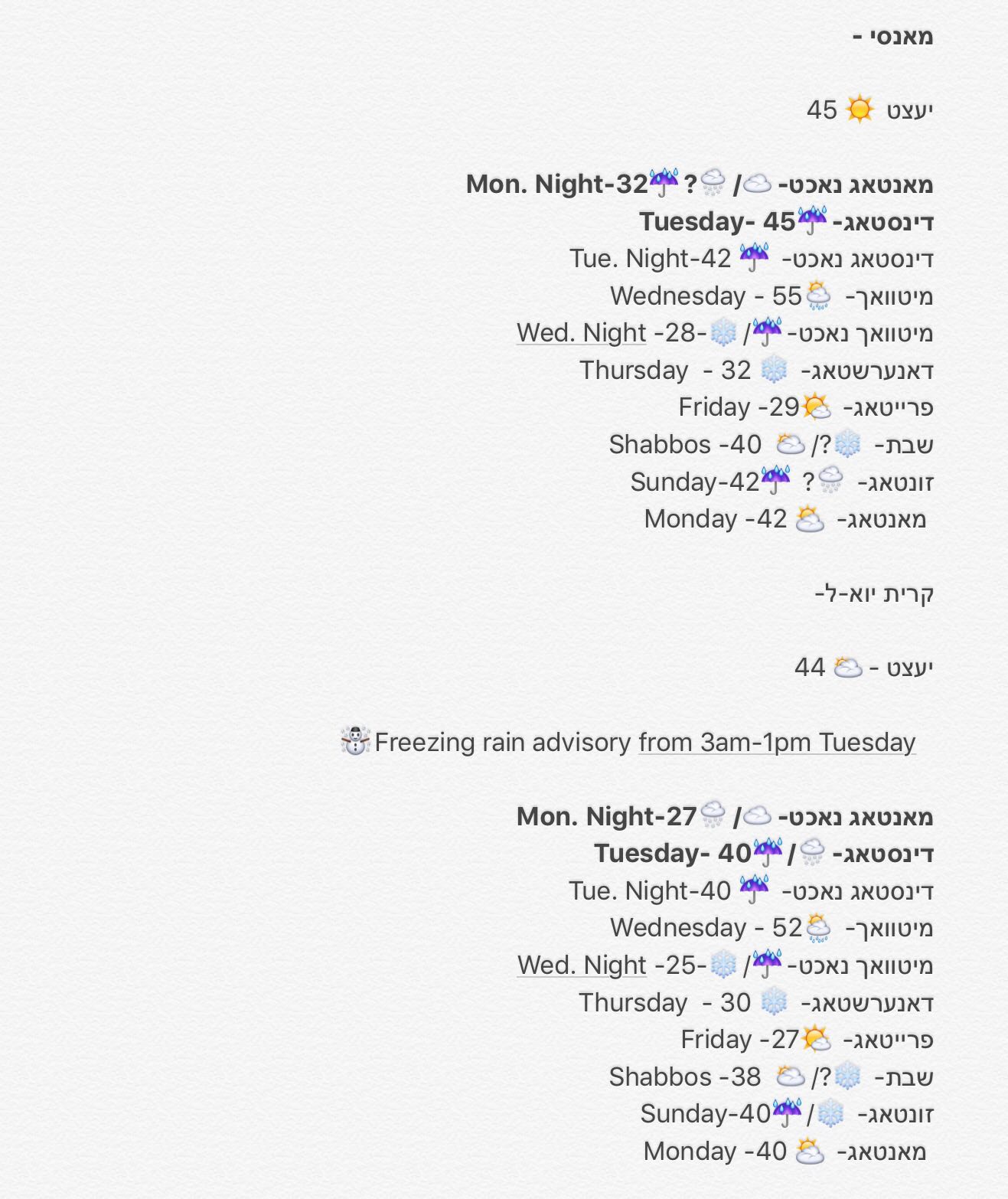Tap the underlined "Wed. Night" link beside -25

pos(582,965)
